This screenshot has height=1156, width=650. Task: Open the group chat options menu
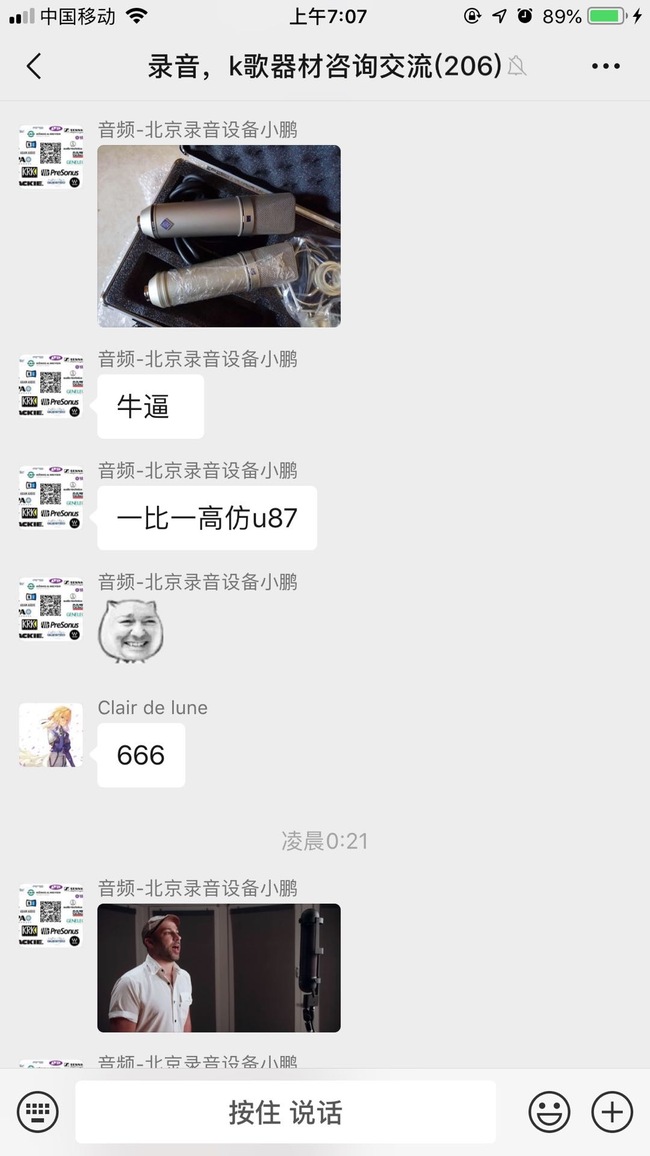(x=606, y=67)
